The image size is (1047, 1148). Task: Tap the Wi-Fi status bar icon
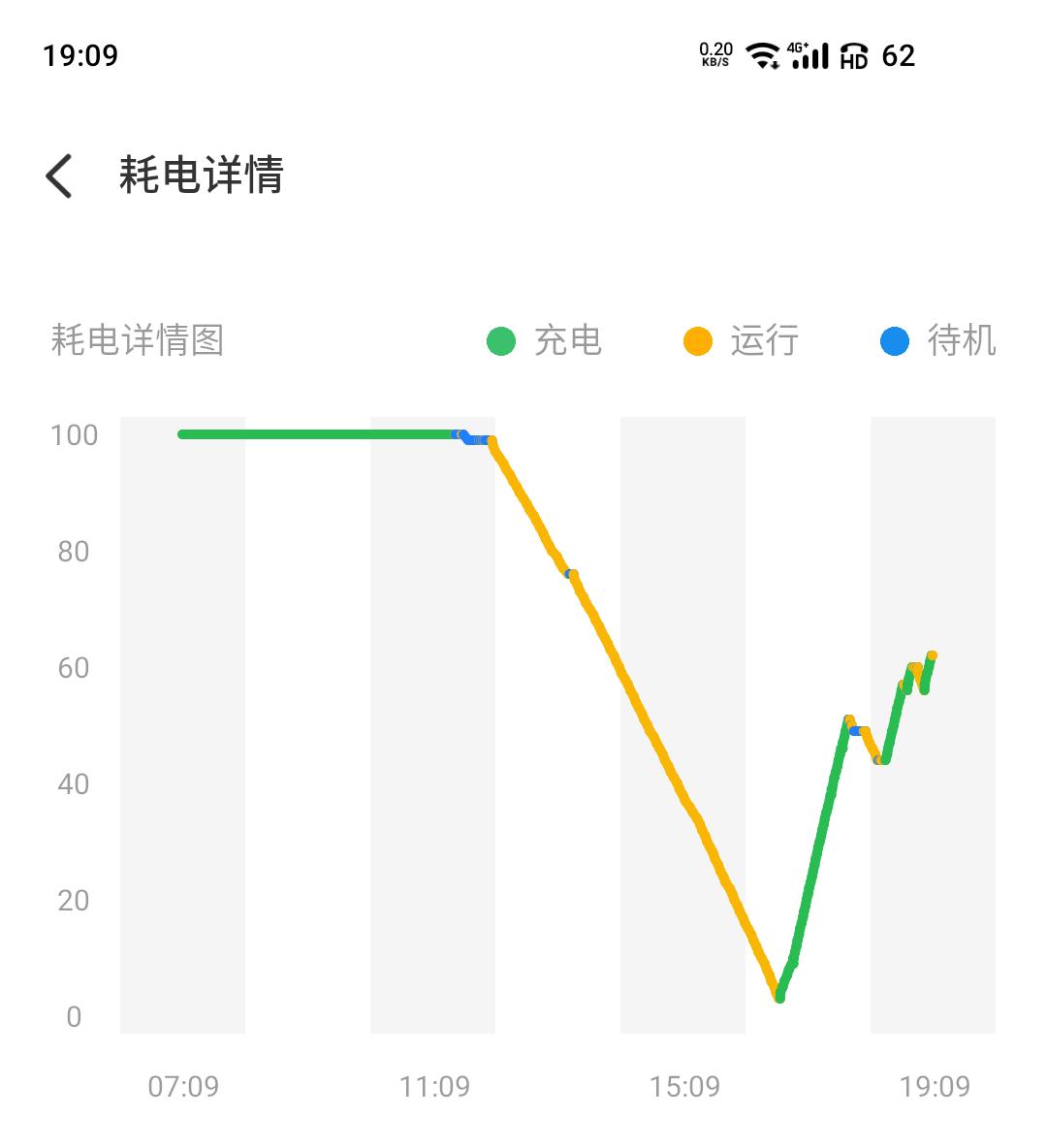coord(762,55)
